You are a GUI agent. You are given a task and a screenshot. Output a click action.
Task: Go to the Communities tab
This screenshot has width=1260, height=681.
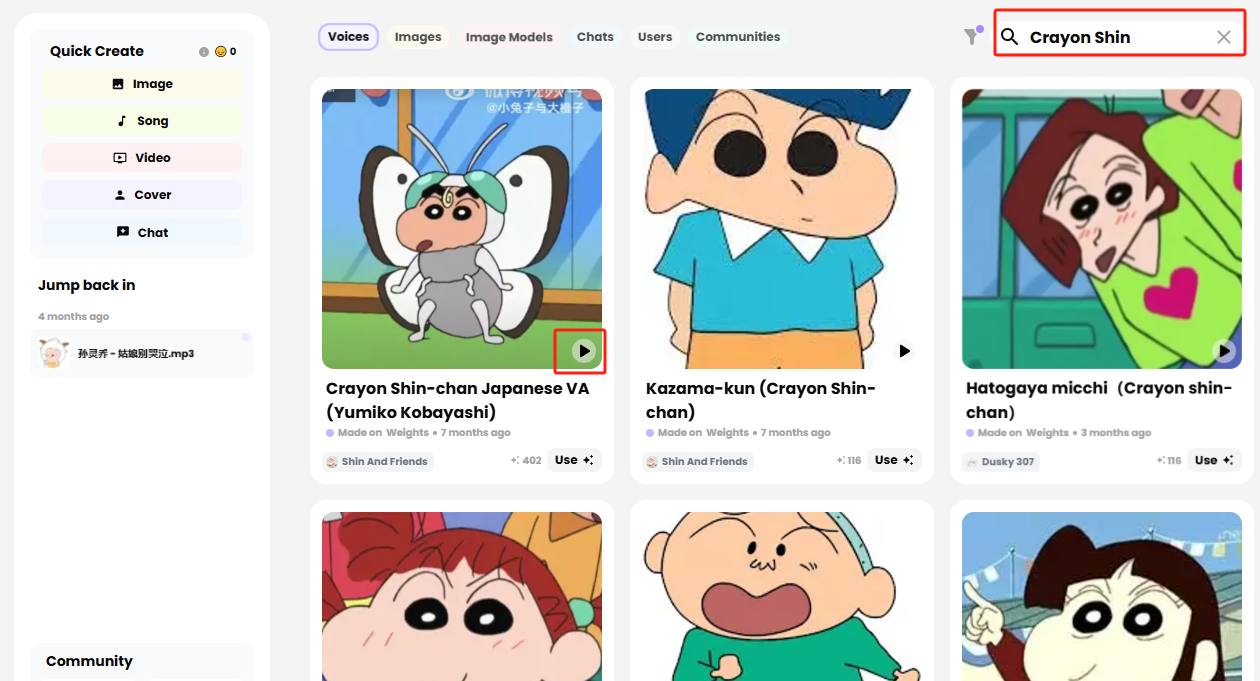tap(738, 37)
